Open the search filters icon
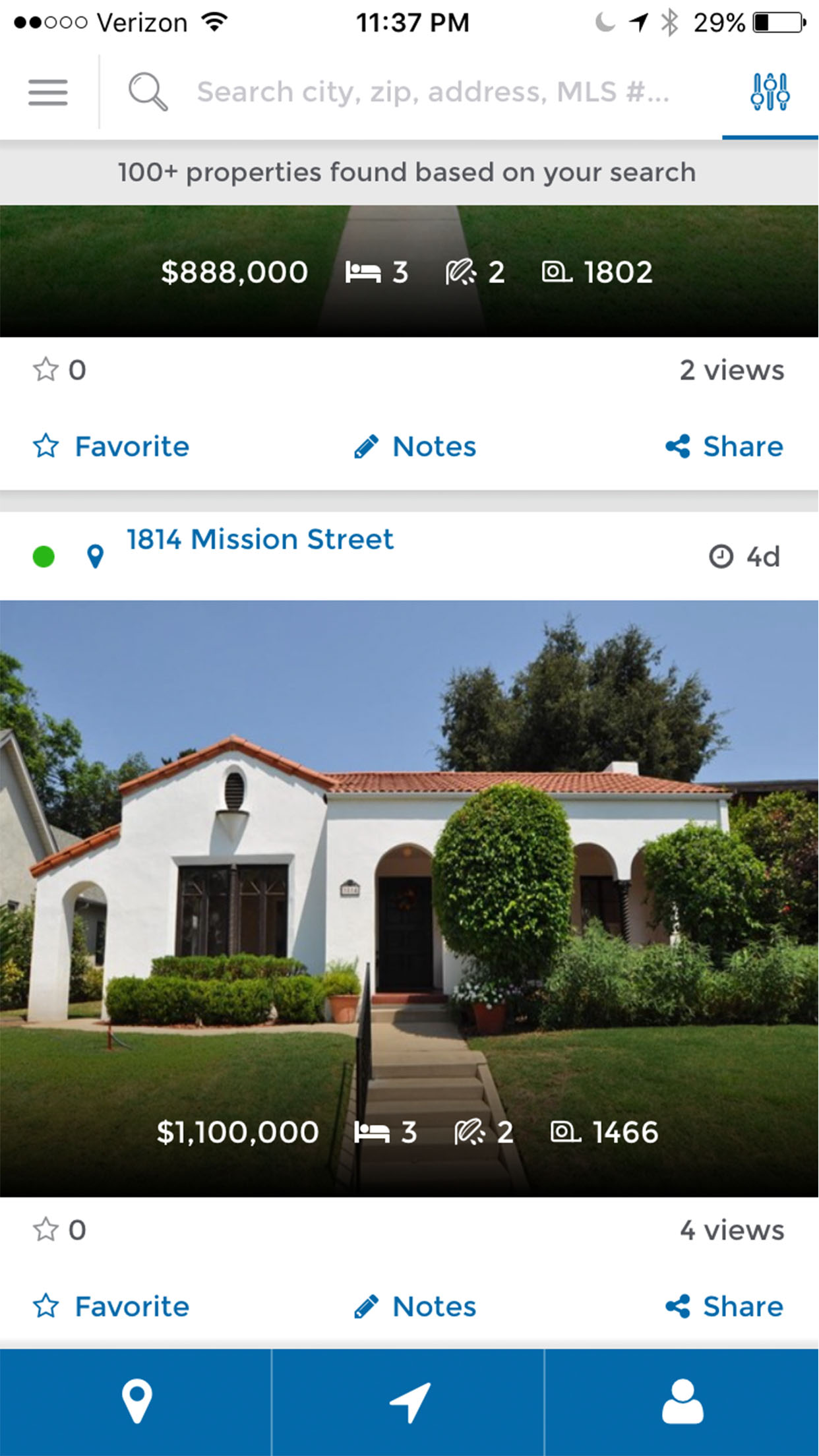 pos(770,92)
